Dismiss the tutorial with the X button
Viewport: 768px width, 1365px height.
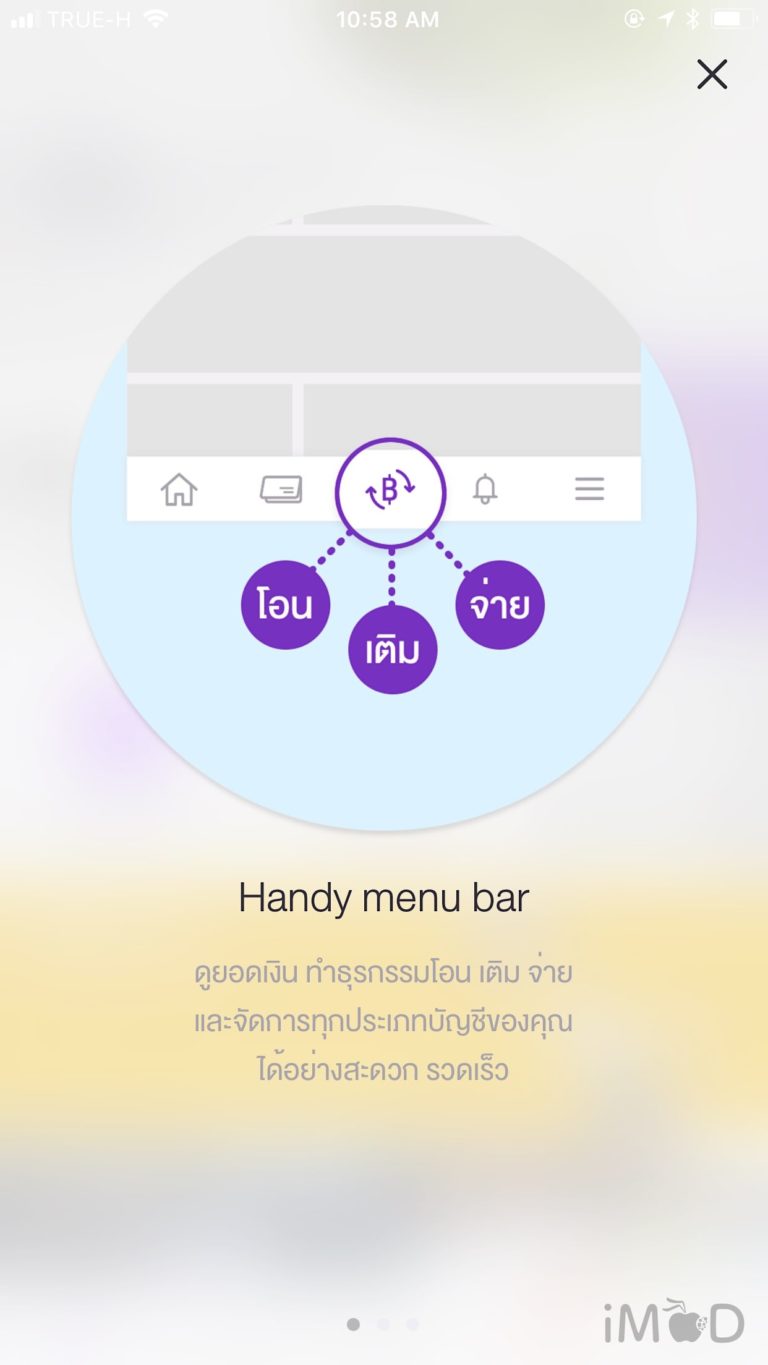(x=711, y=75)
